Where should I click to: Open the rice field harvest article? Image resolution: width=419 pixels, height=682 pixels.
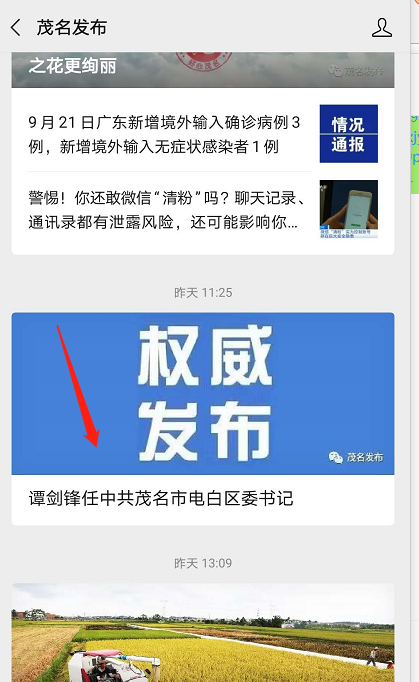[203, 632]
